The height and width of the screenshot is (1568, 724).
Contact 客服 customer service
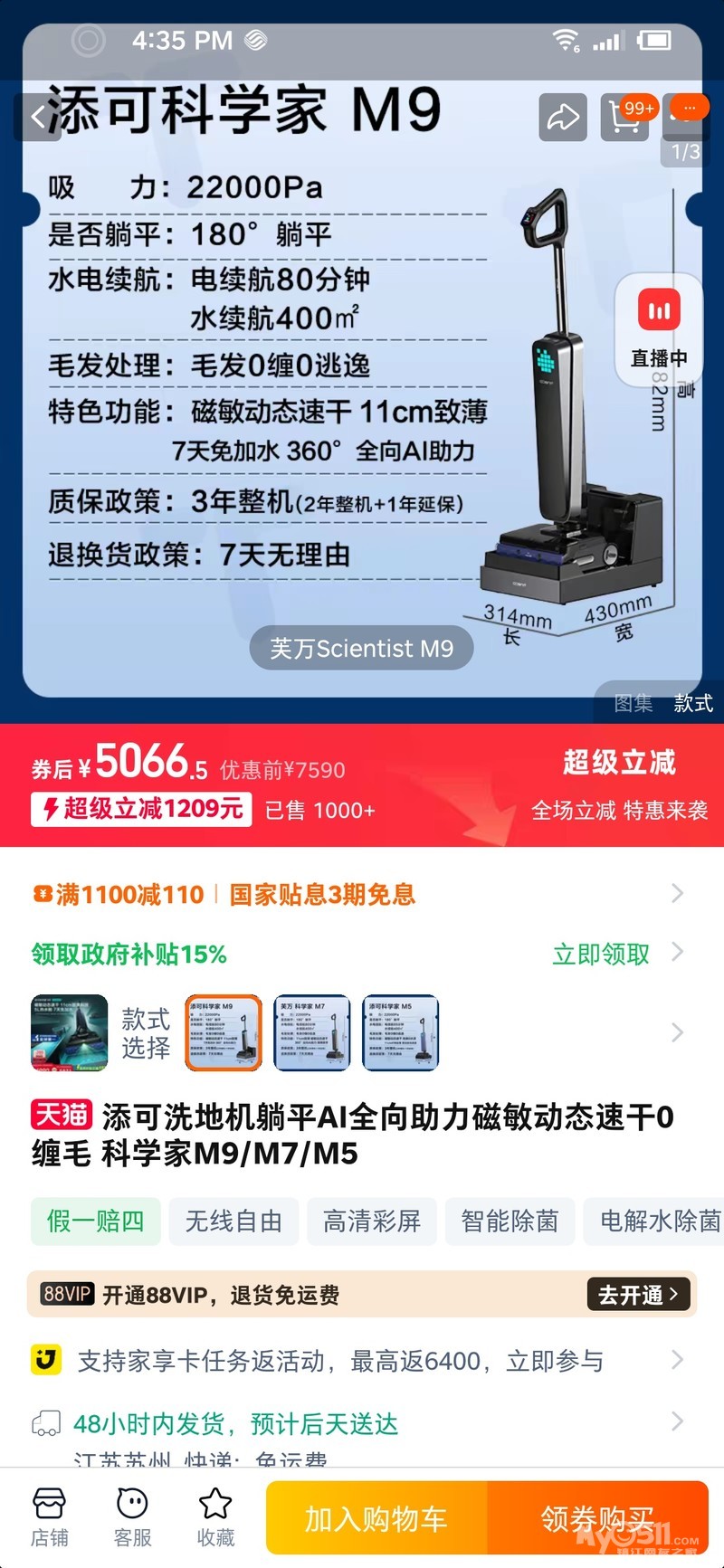[132, 1517]
